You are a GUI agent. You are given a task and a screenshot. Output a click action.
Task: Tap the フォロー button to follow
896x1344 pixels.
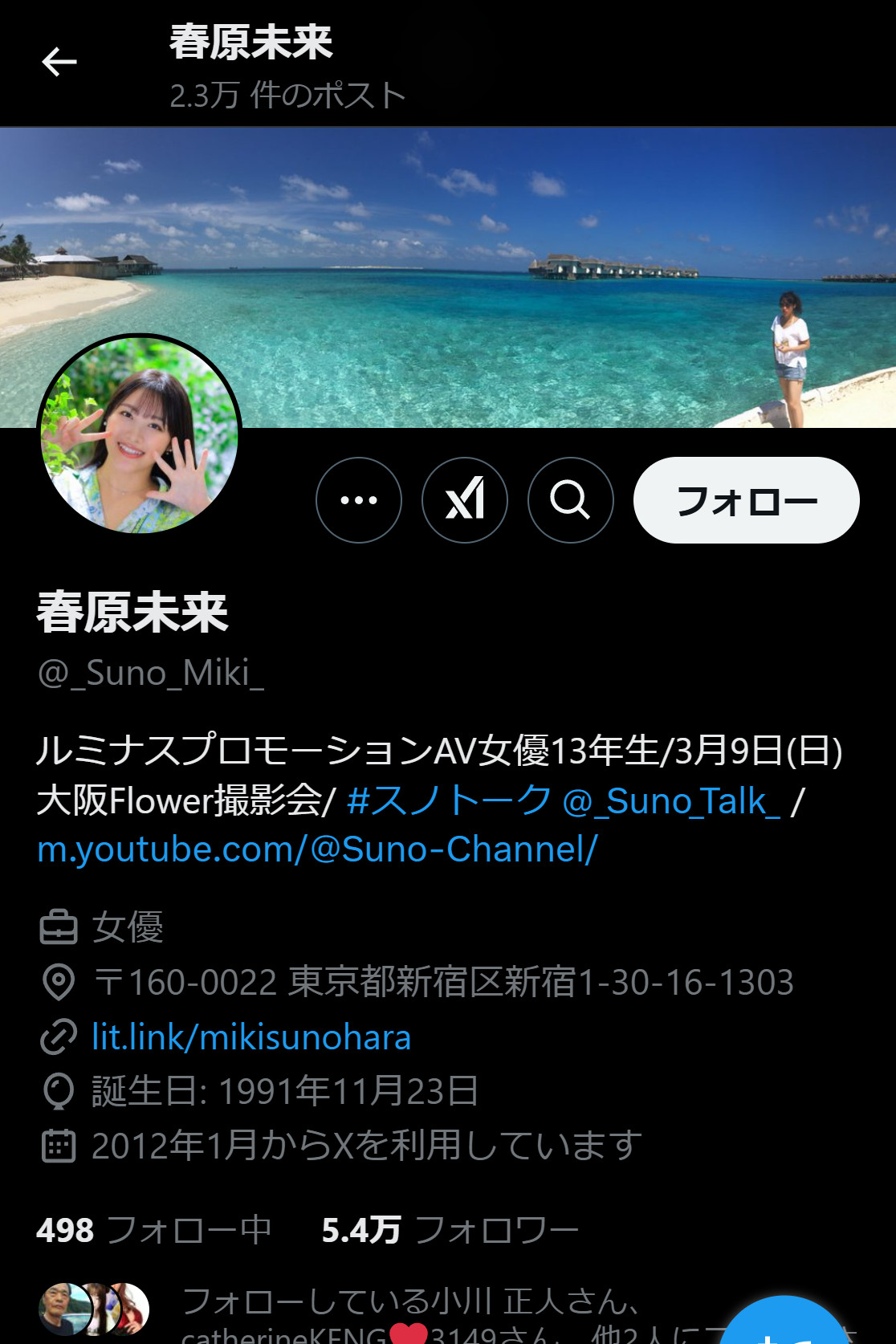(746, 500)
